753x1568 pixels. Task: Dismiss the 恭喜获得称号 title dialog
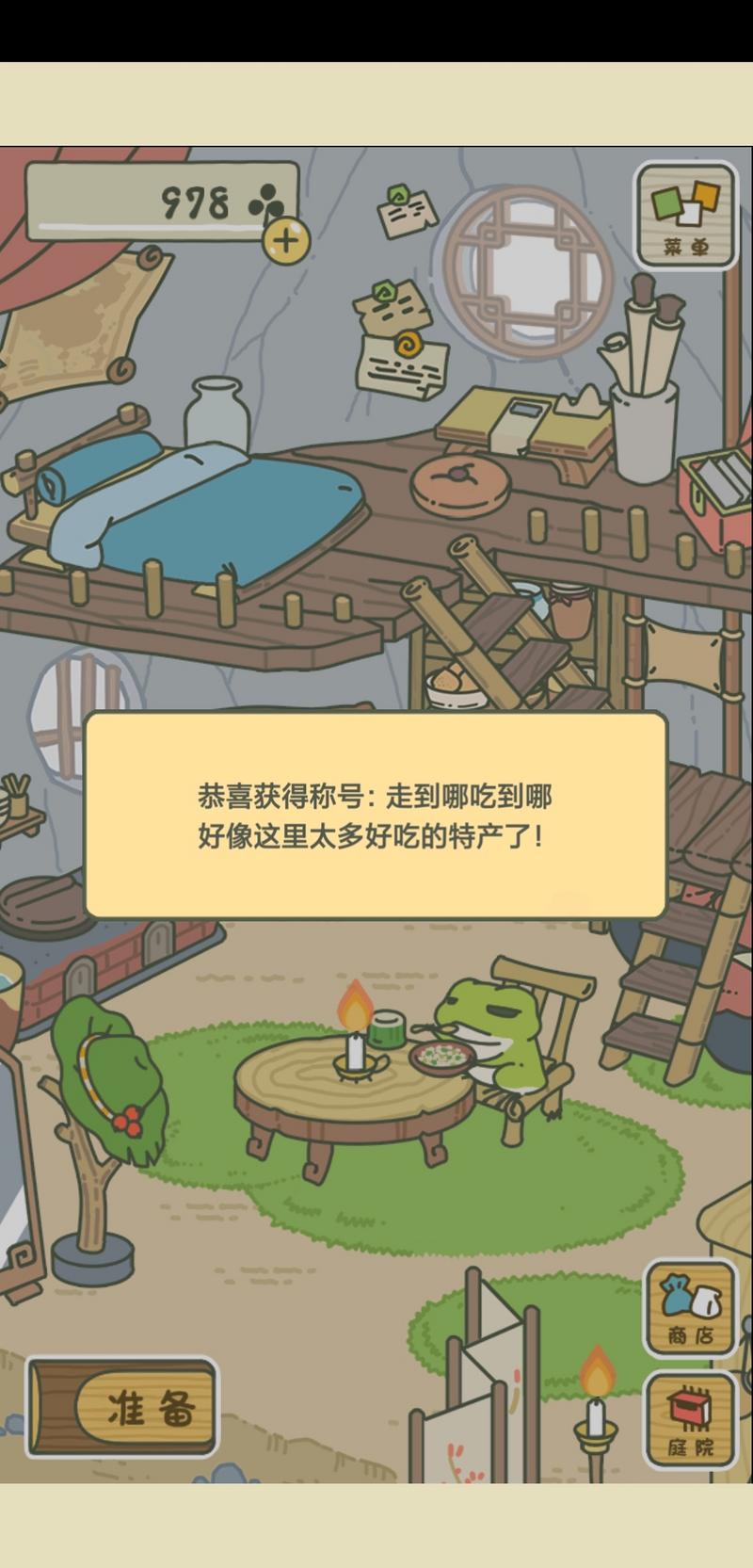pos(376,816)
